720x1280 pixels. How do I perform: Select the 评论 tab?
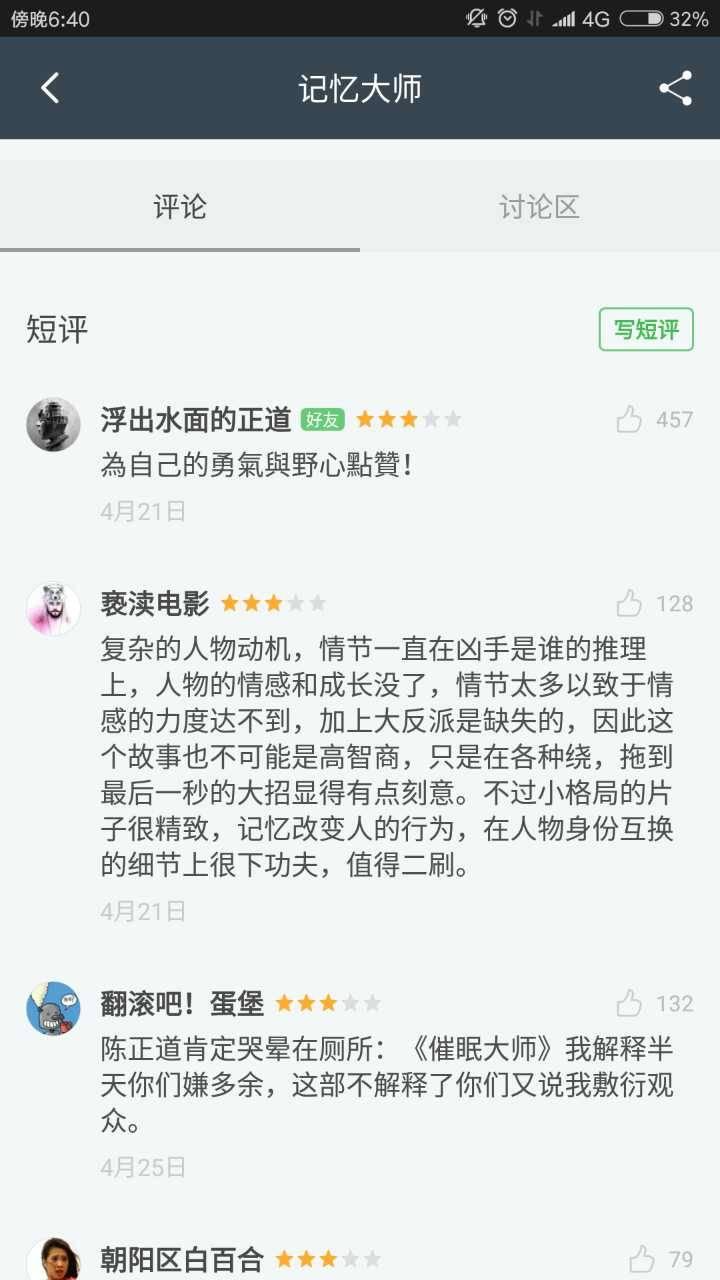point(180,207)
